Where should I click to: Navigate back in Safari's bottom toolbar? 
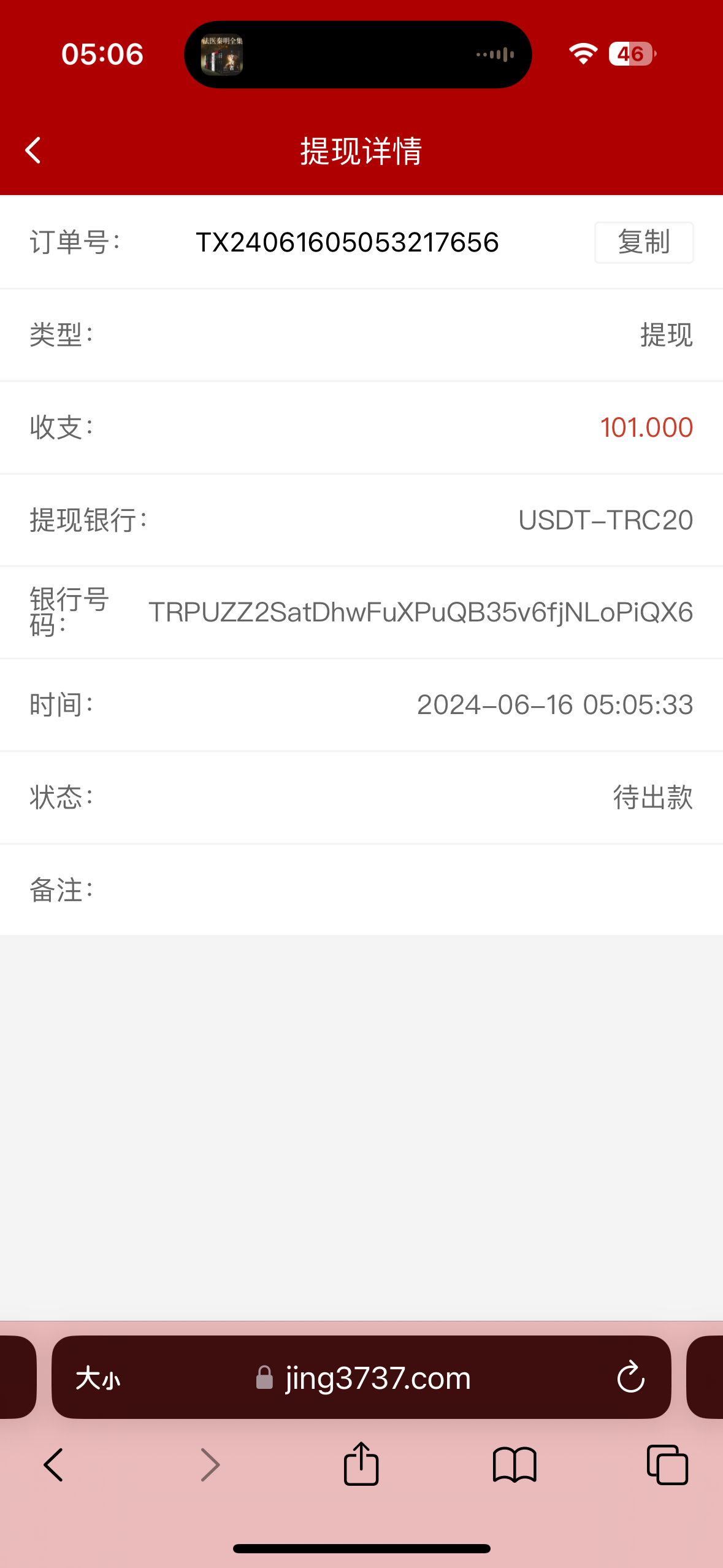pyautogui.click(x=54, y=1465)
